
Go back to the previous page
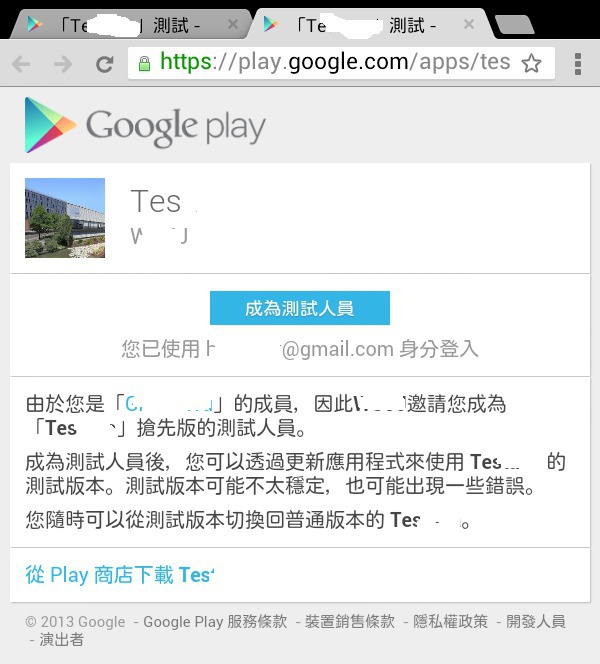pos(21,64)
